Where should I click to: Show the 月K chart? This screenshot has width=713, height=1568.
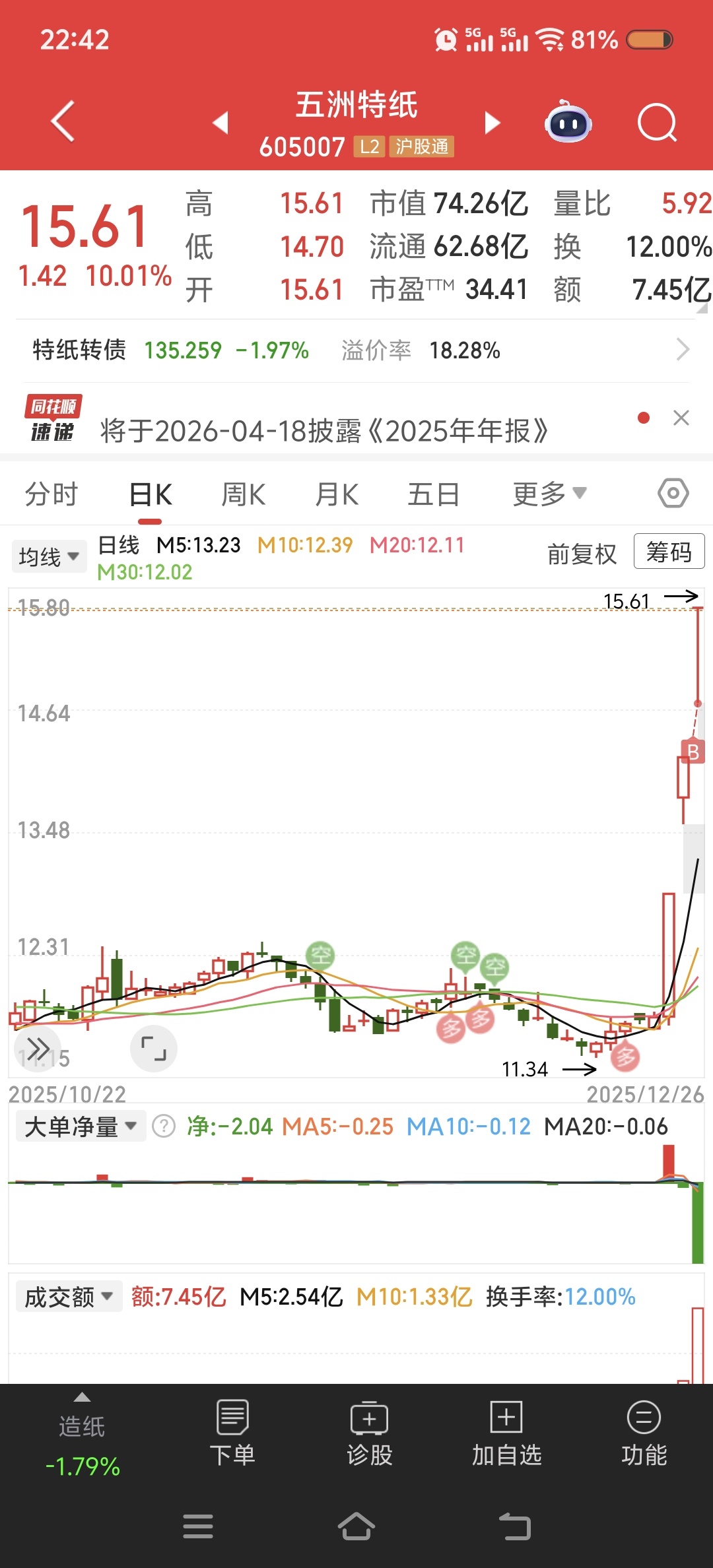pos(337,494)
